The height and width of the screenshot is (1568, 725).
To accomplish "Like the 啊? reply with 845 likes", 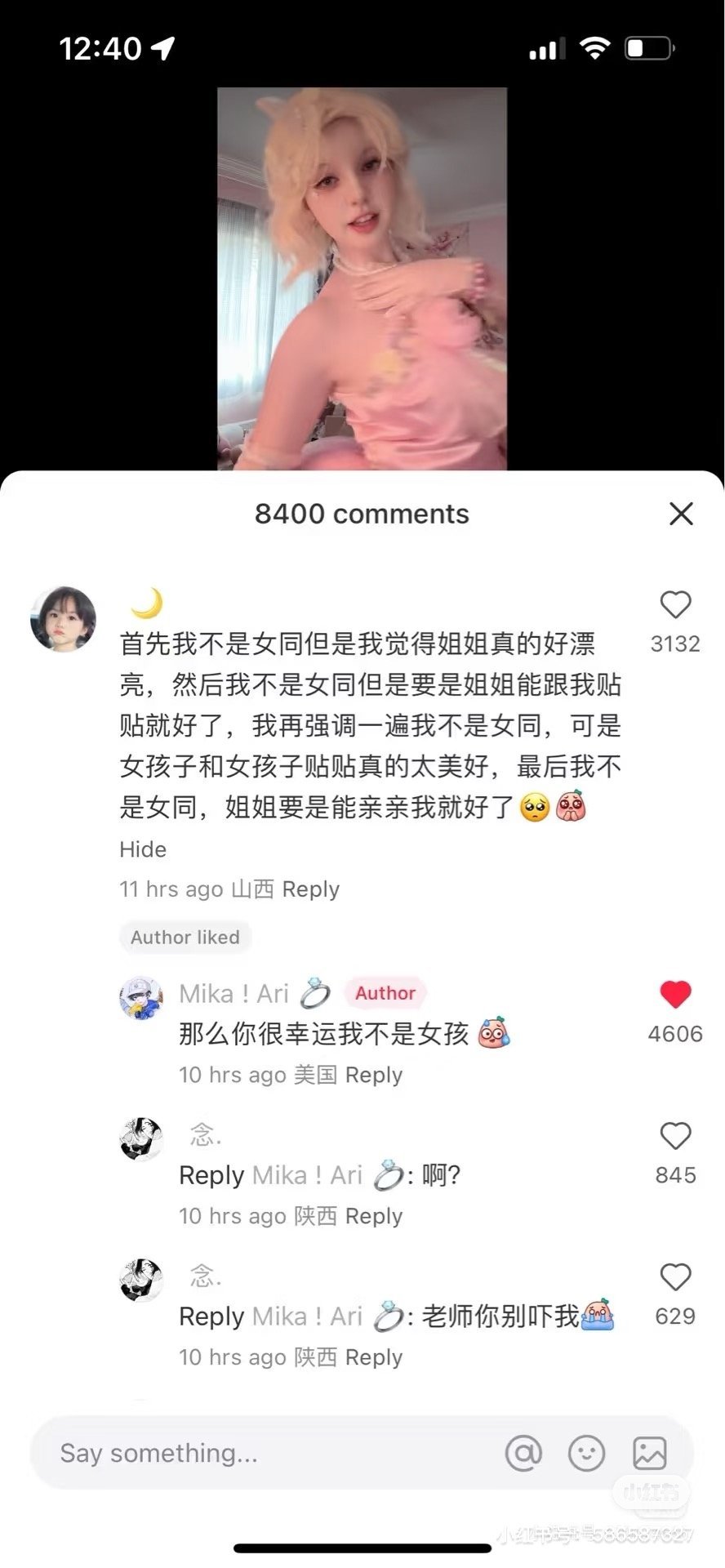I will pos(675,1136).
